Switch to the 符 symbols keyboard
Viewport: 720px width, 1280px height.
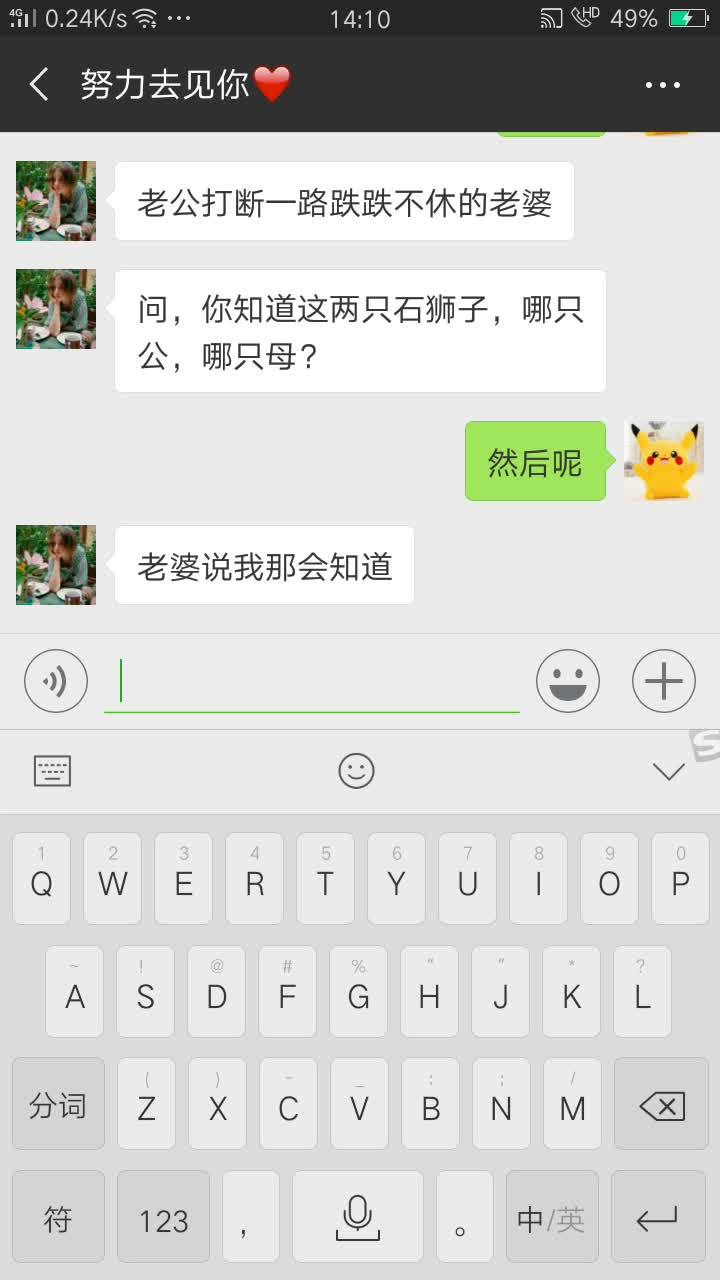[x=58, y=1217]
